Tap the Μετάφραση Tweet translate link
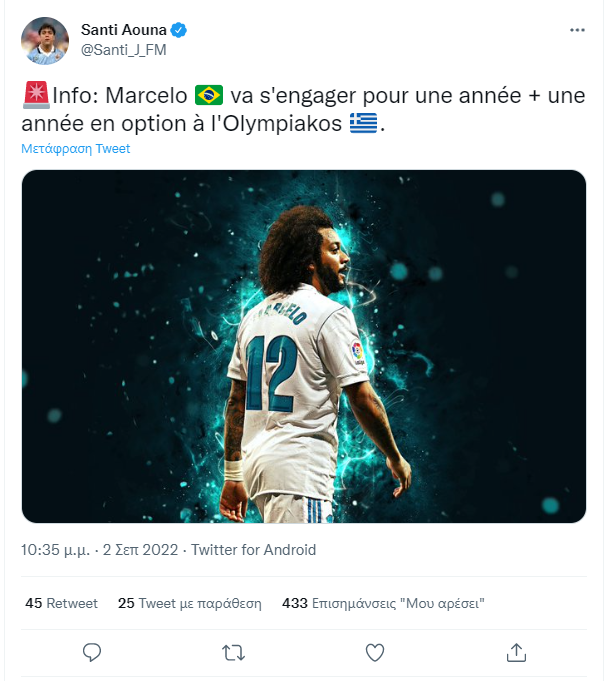The width and height of the screenshot is (609, 681). [76, 149]
